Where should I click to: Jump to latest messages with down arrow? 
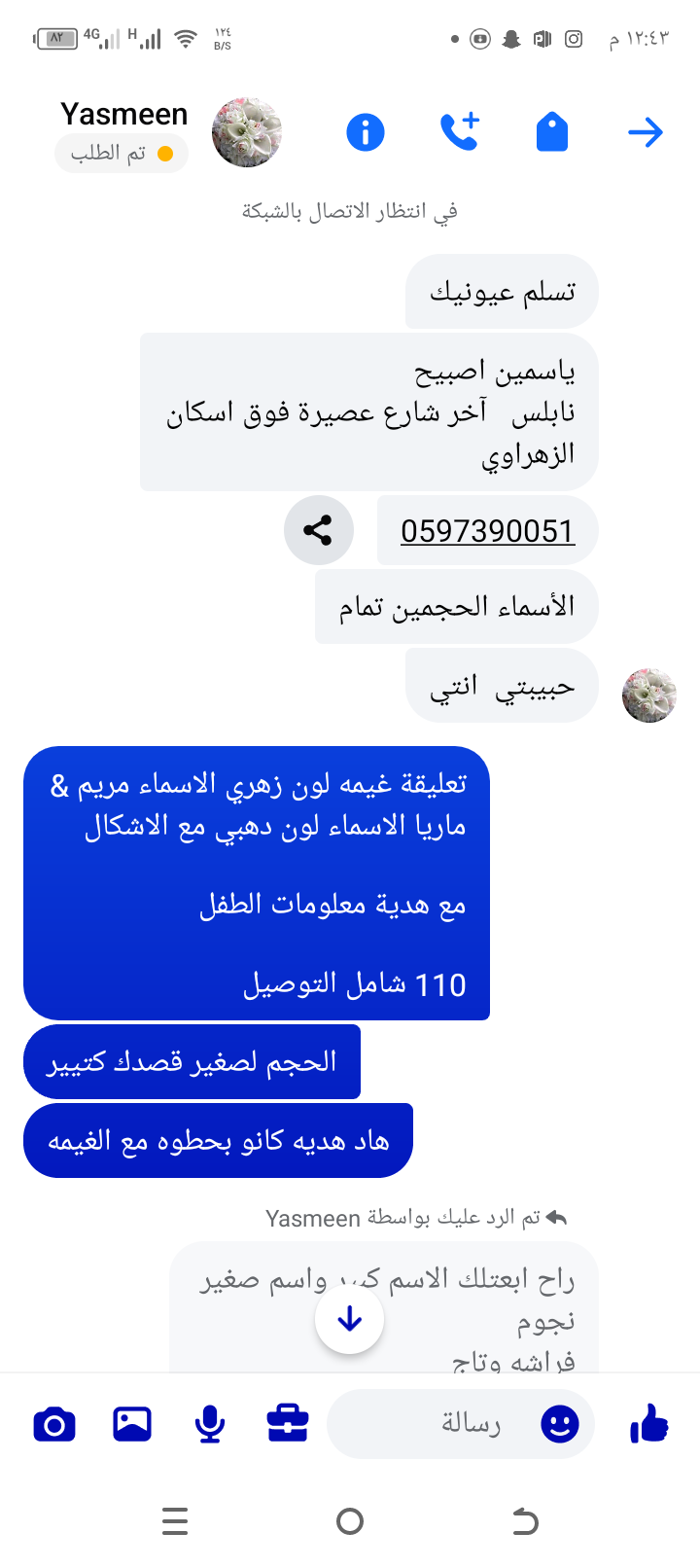pos(349,1320)
